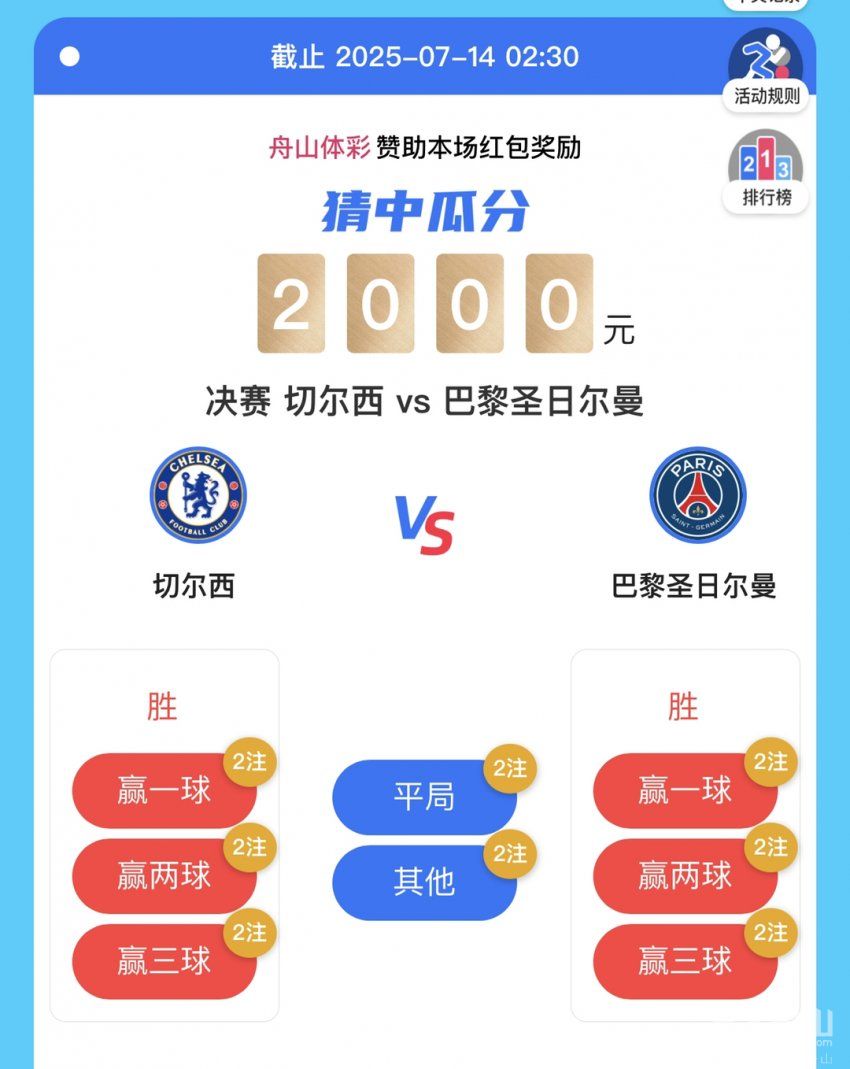The height and width of the screenshot is (1069, 850).
Task: Choose 切尔西 赢三球 option
Action: [x=164, y=962]
